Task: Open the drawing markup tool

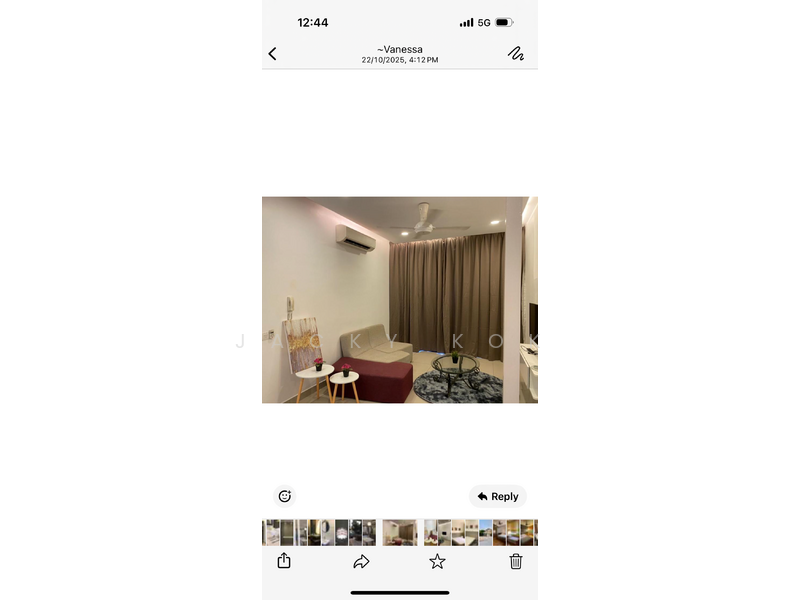Action: [x=516, y=54]
